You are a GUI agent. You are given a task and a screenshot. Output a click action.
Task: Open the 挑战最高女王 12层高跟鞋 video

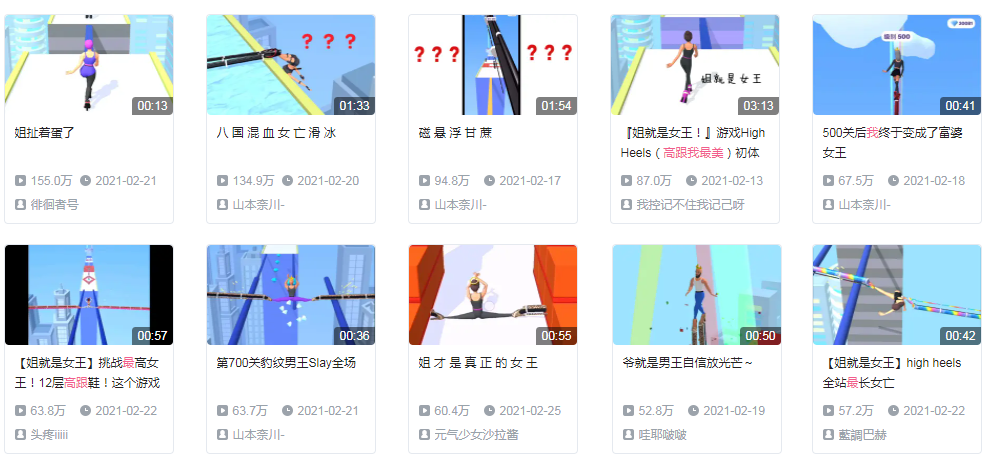tap(89, 295)
